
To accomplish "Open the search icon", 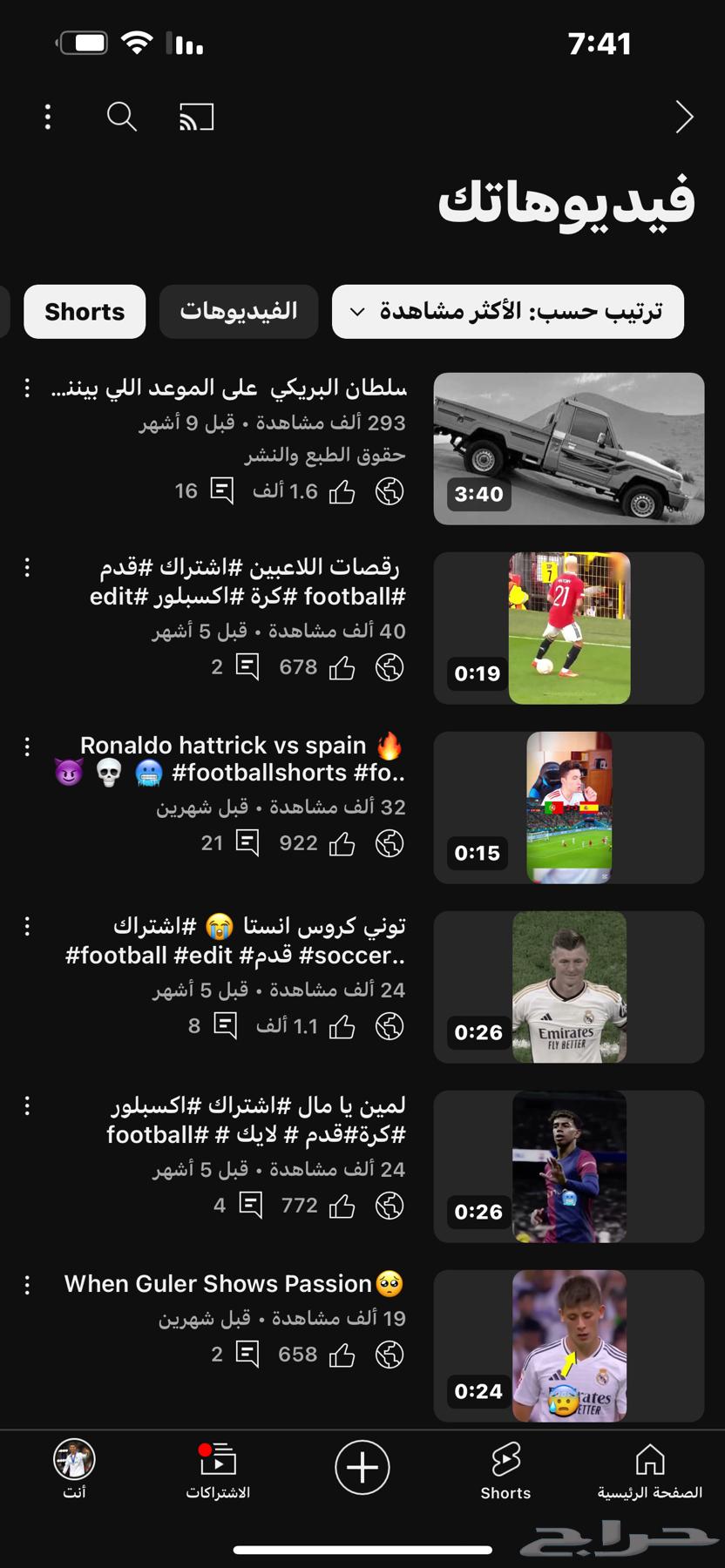I will [122, 117].
